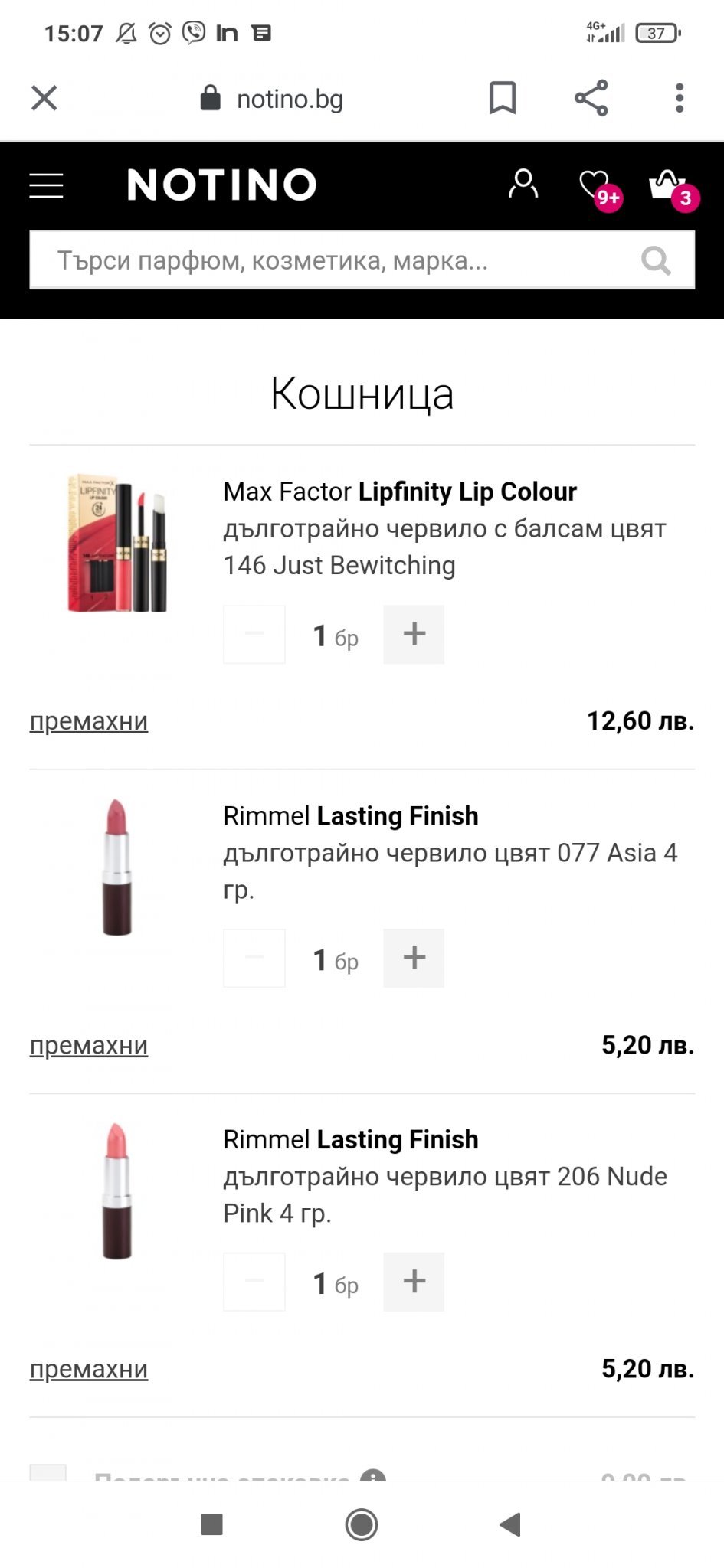The image size is (724, 1568).
Task: Remove Rimmel 077 Asia lipstick from cart
Action: (89, 1045)
